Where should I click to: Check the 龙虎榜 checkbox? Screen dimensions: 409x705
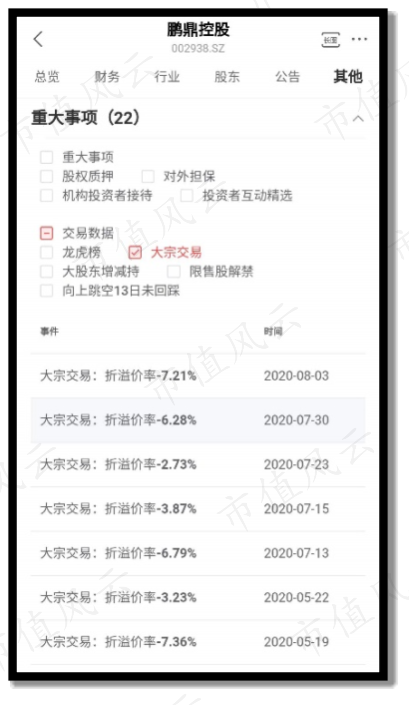point(46,252)
